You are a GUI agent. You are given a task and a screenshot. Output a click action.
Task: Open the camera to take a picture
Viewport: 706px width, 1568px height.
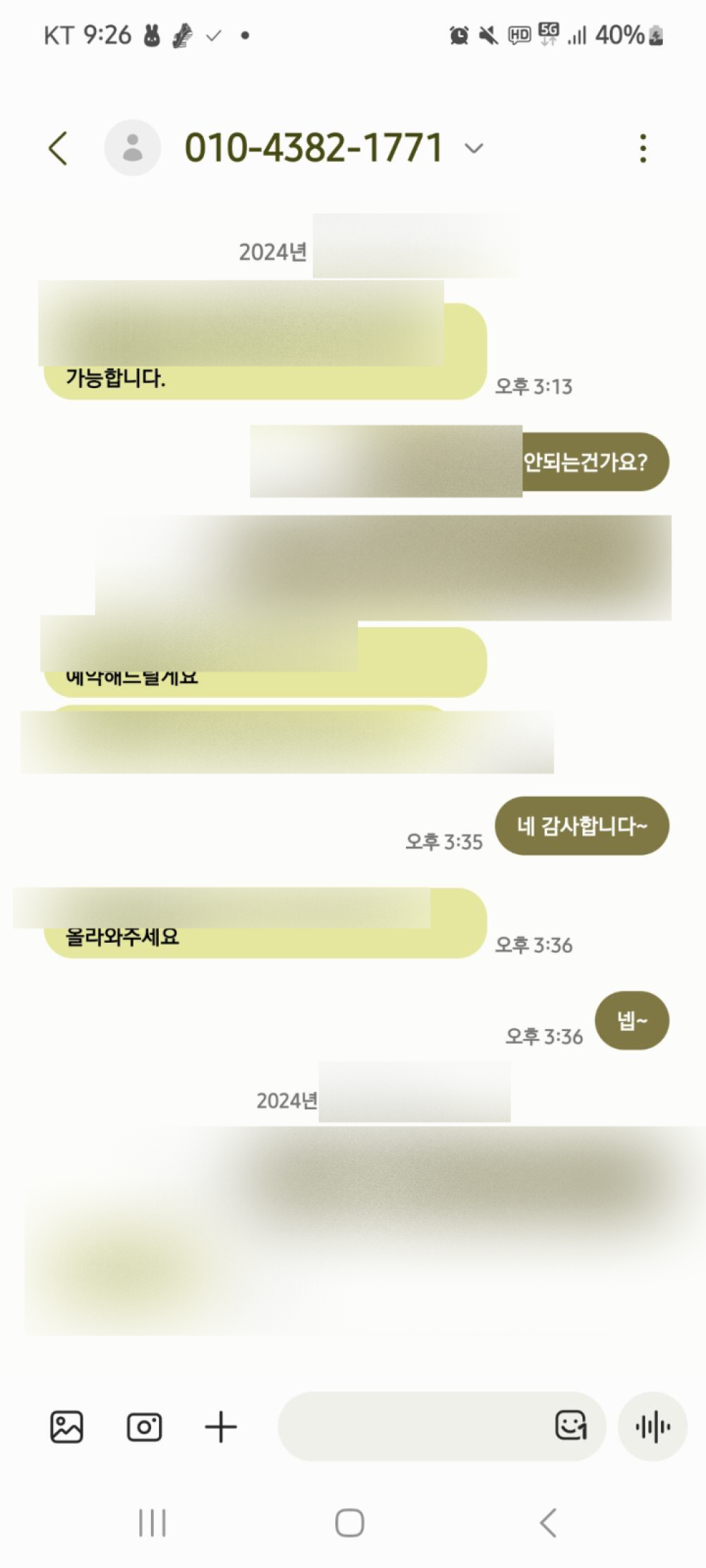[x=144, y=1427]
